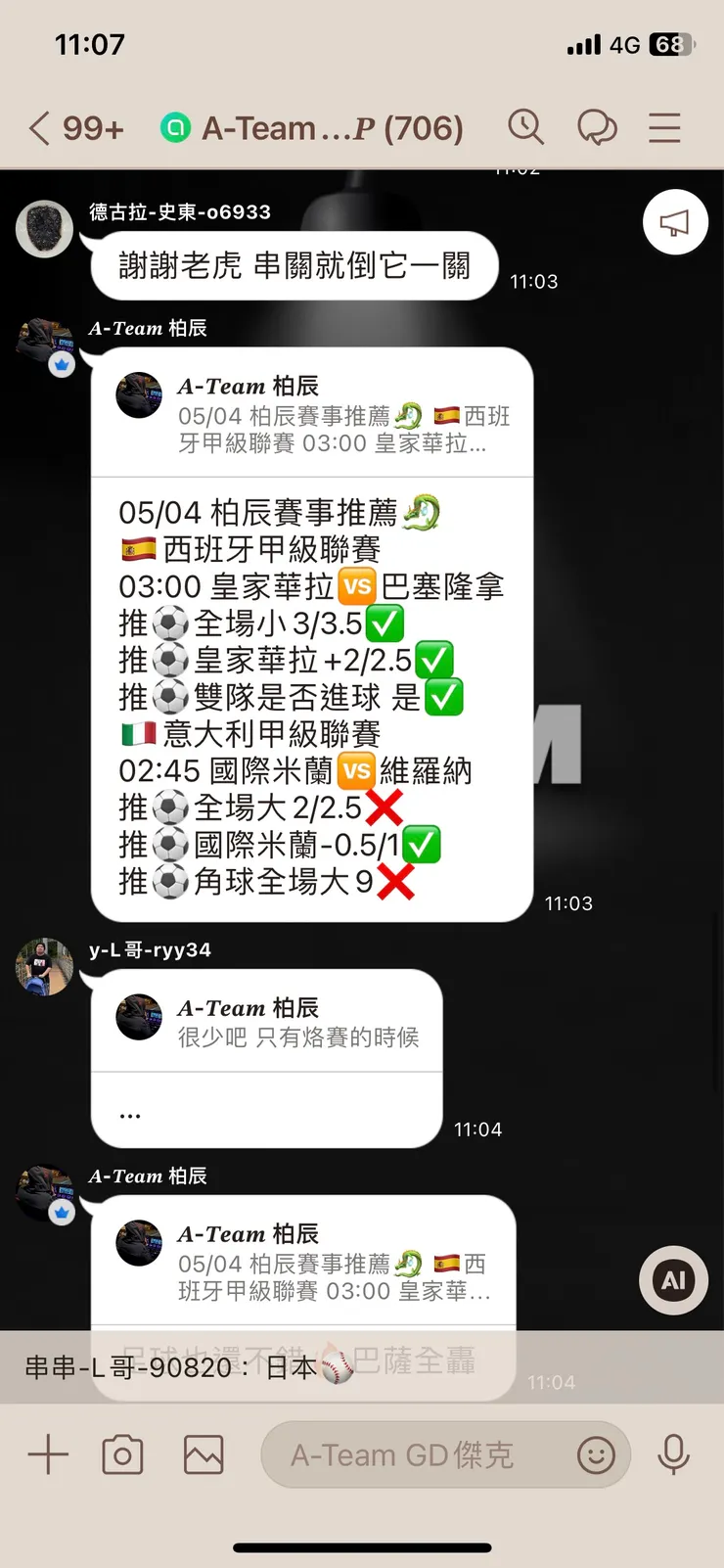This screenshot has height=1568, width=724.
Task: Tap the back arrow to leave the chat
Action: (37, 127)
